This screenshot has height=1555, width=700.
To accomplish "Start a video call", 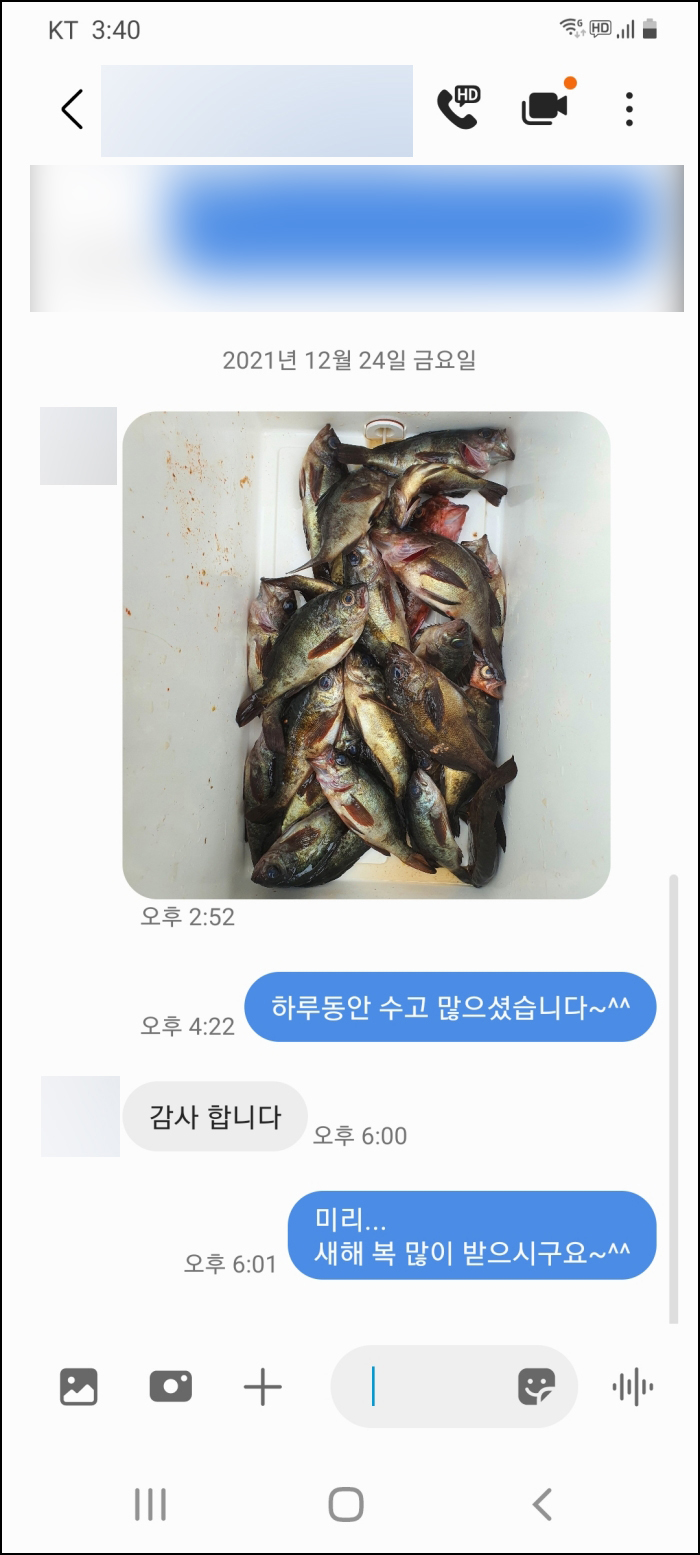I will pos(545,108).
